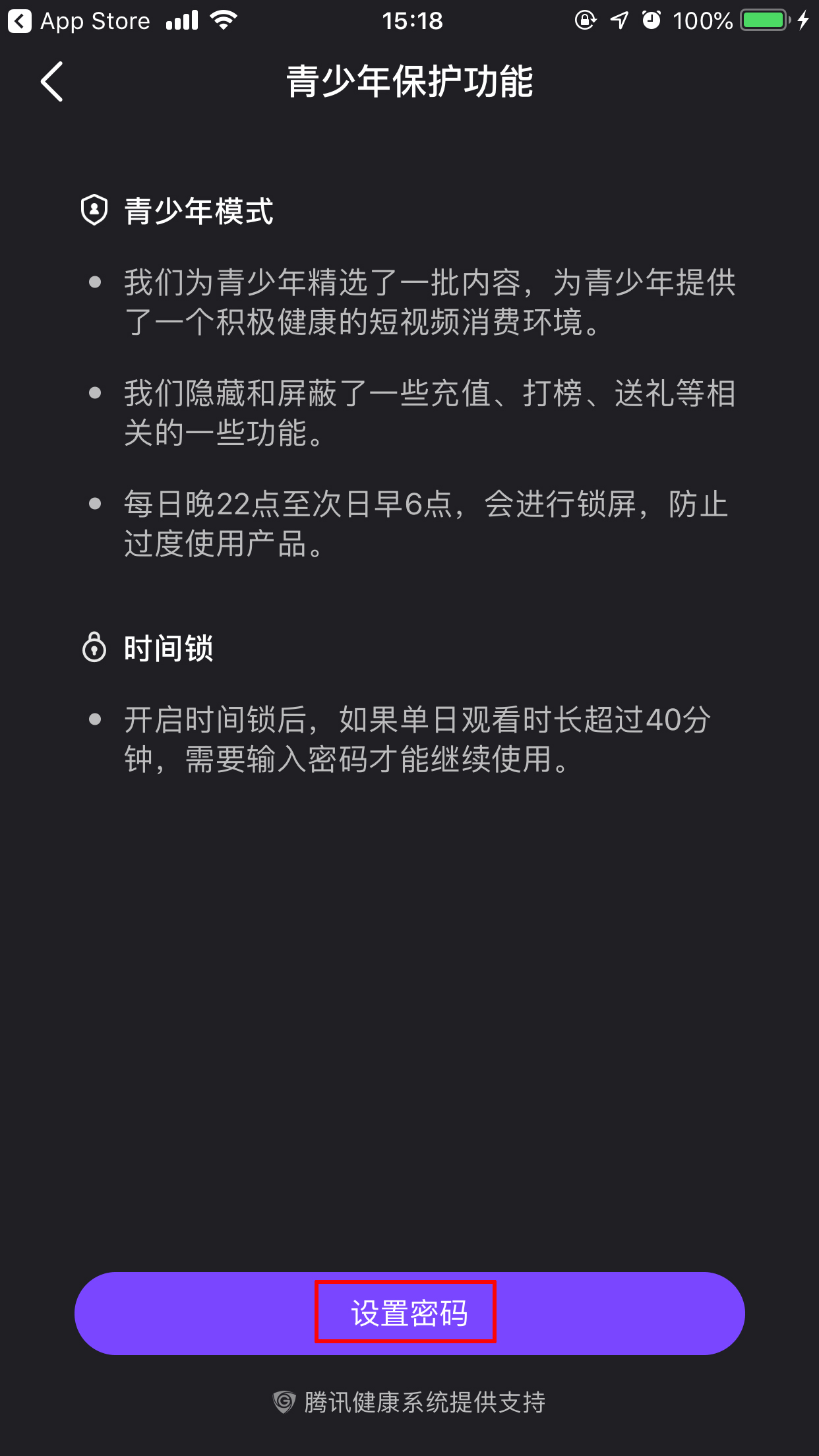Tap the back arrow to leave this page

(51, 82)
